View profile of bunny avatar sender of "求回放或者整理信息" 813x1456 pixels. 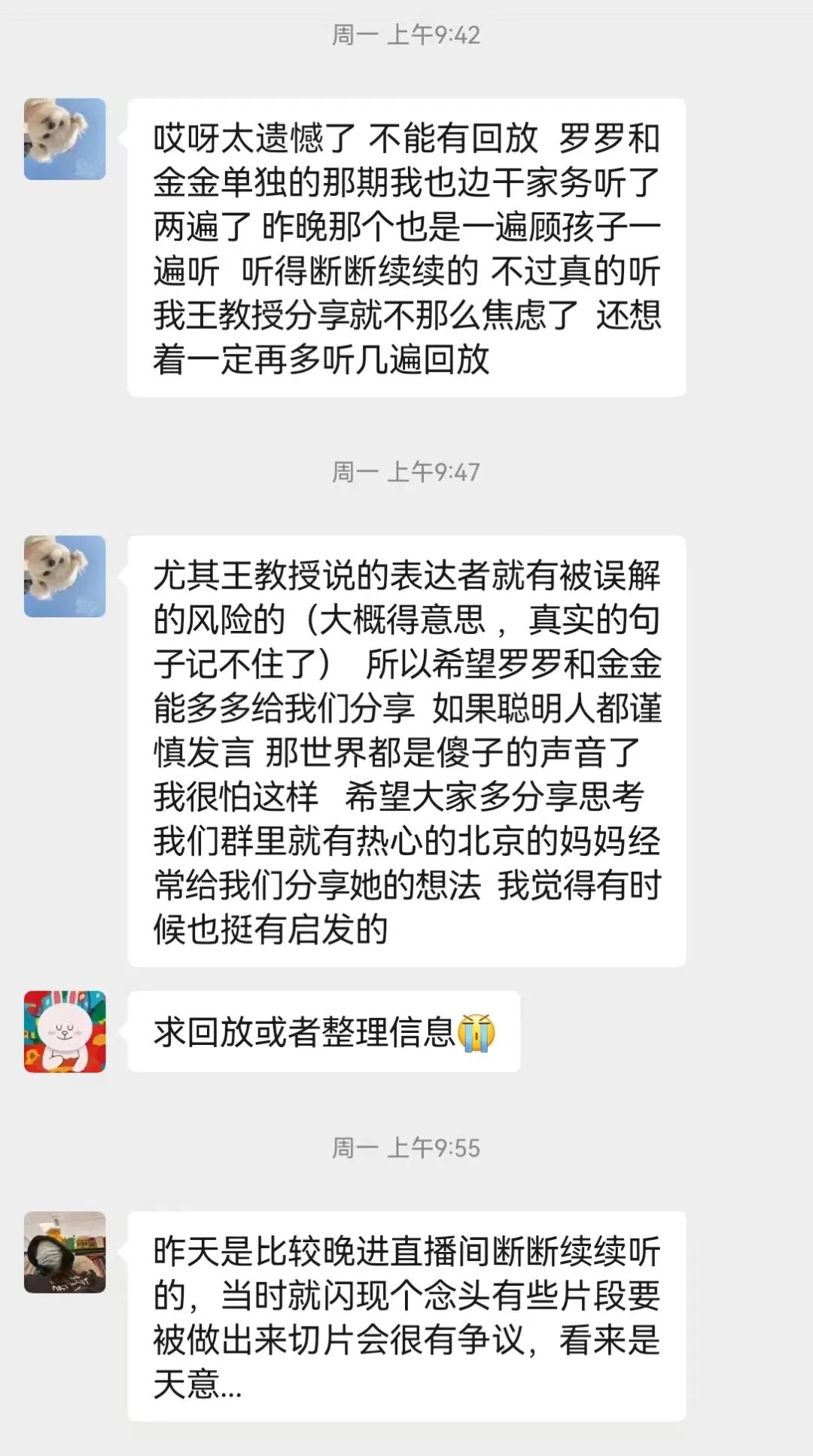pos(65,1031)
